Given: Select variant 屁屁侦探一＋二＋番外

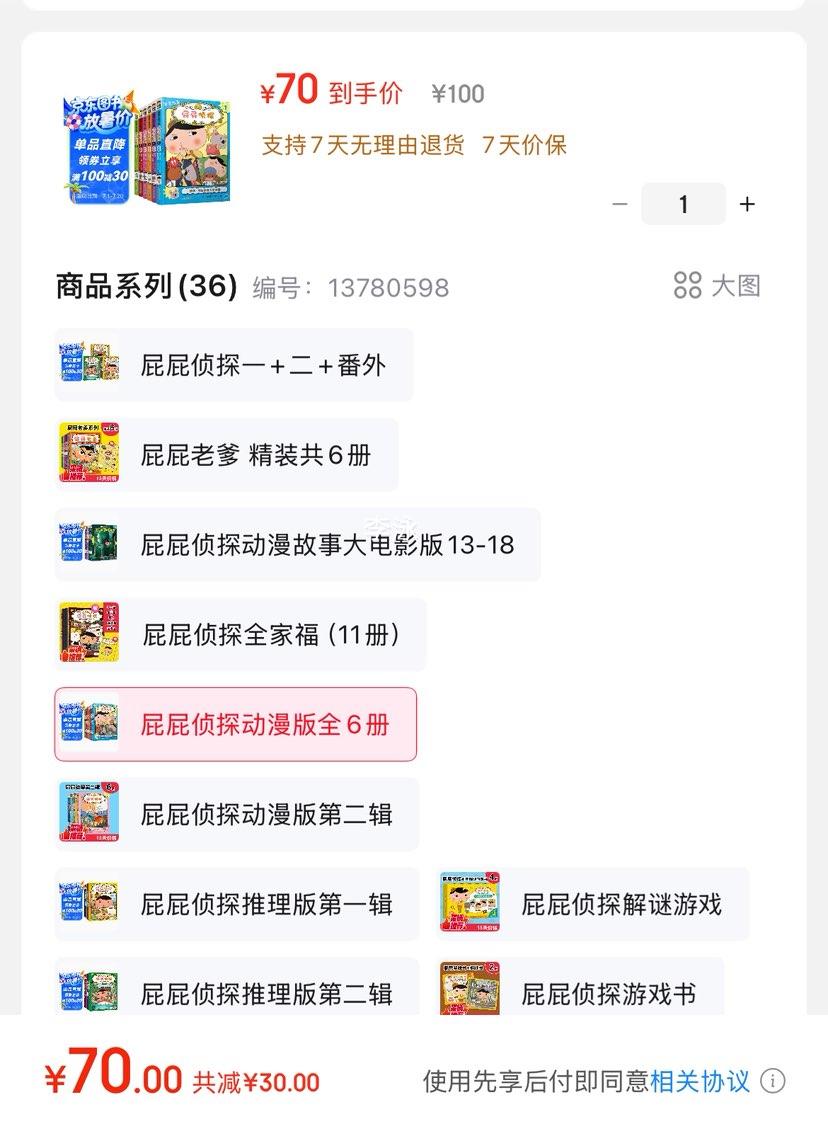Looking at the screenshot, I should pyautogui.click(x=234, y=364).
